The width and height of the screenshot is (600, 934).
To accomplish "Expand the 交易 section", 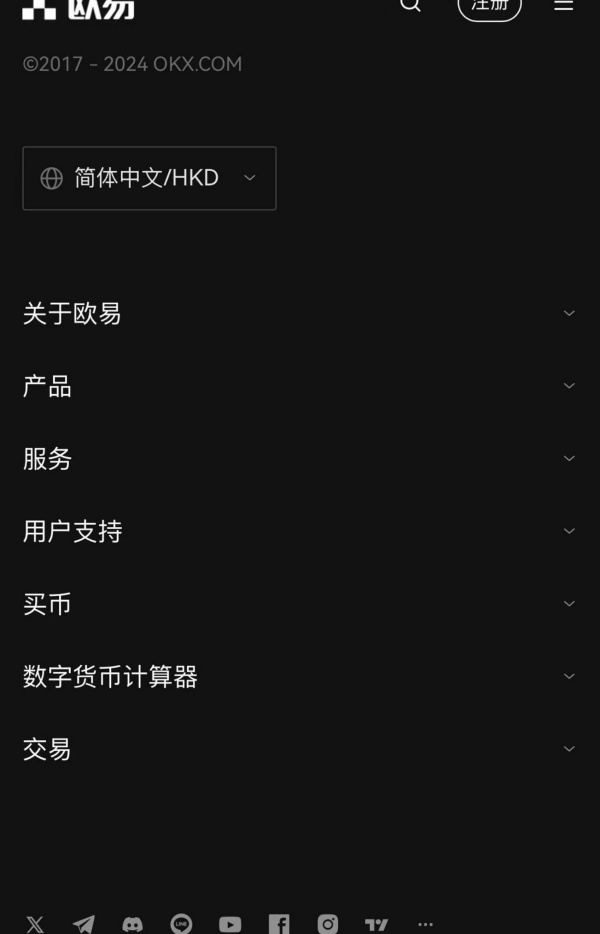I will pyautogui.click(x=299, y=749).
